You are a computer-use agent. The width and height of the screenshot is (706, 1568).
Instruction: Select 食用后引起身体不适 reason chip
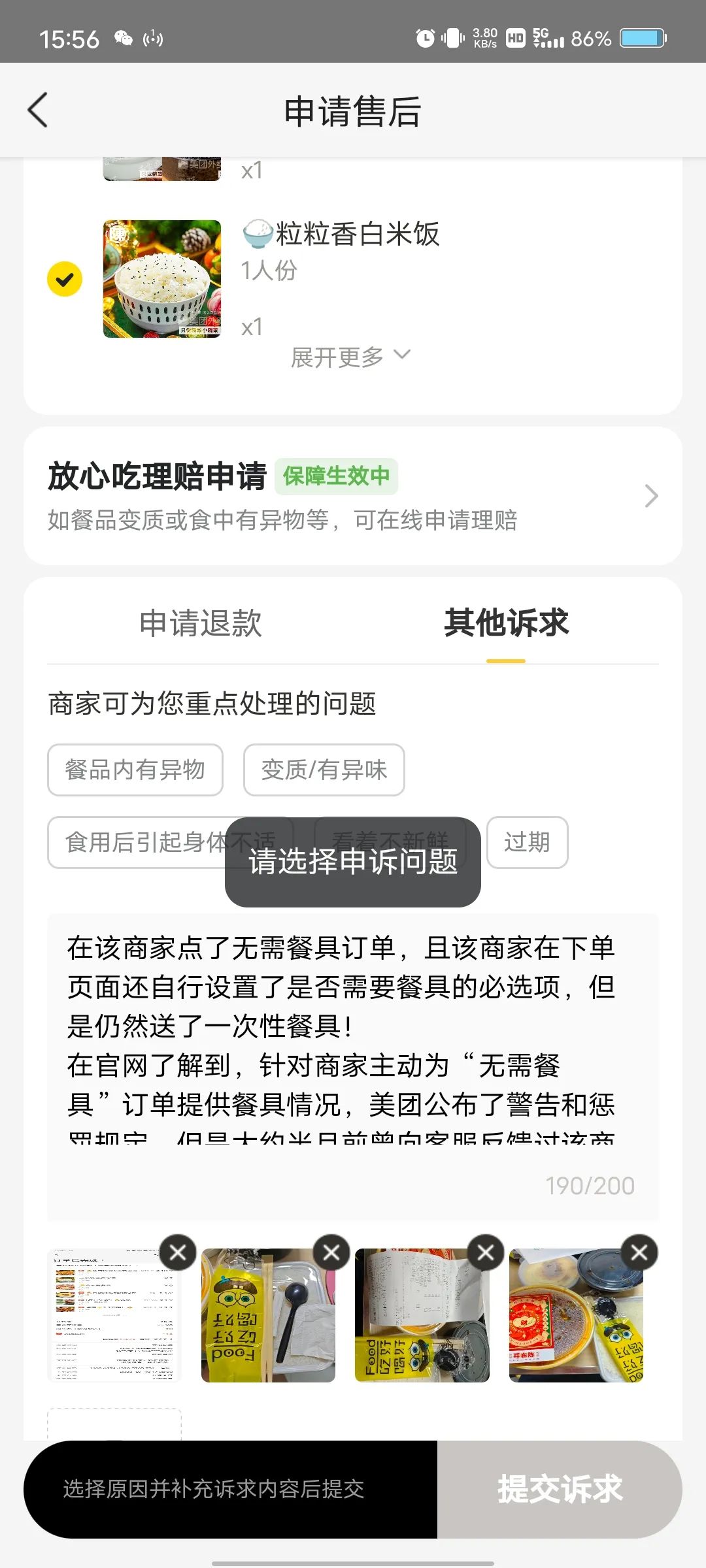[131, 842]
